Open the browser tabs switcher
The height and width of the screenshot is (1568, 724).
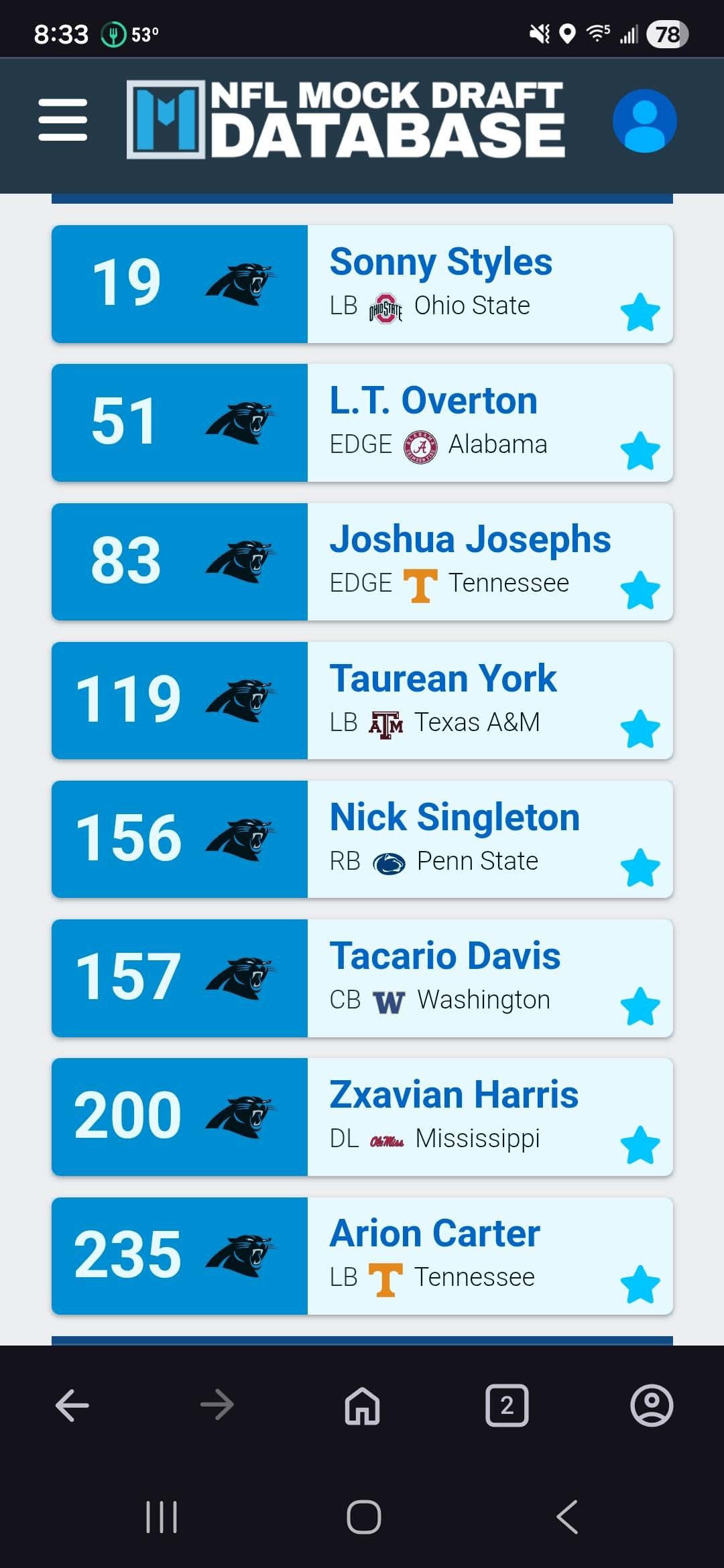coord(507,1405)
